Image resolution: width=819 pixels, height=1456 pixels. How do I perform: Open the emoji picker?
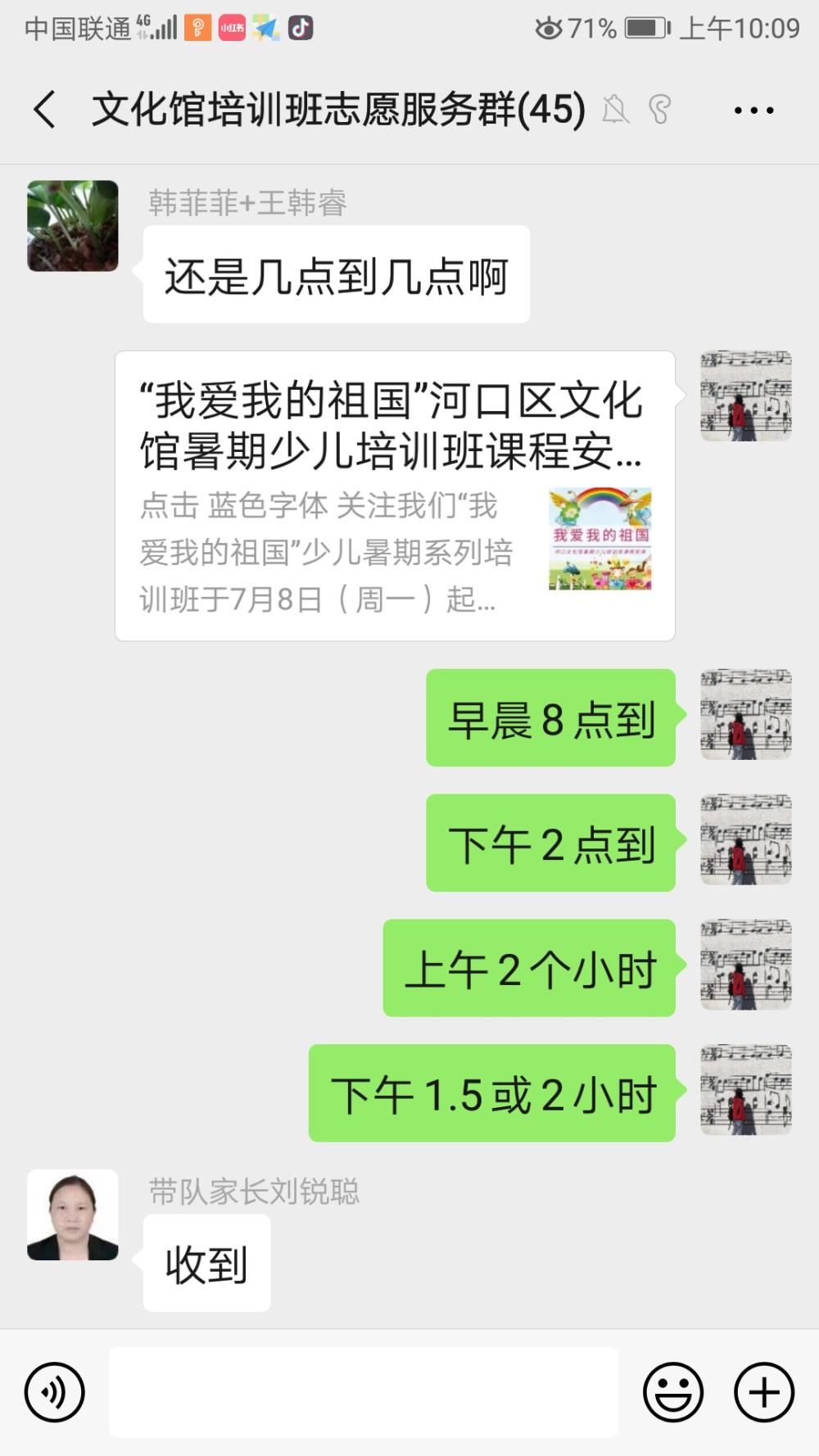pyautogui.click(x=673, y=1392)
